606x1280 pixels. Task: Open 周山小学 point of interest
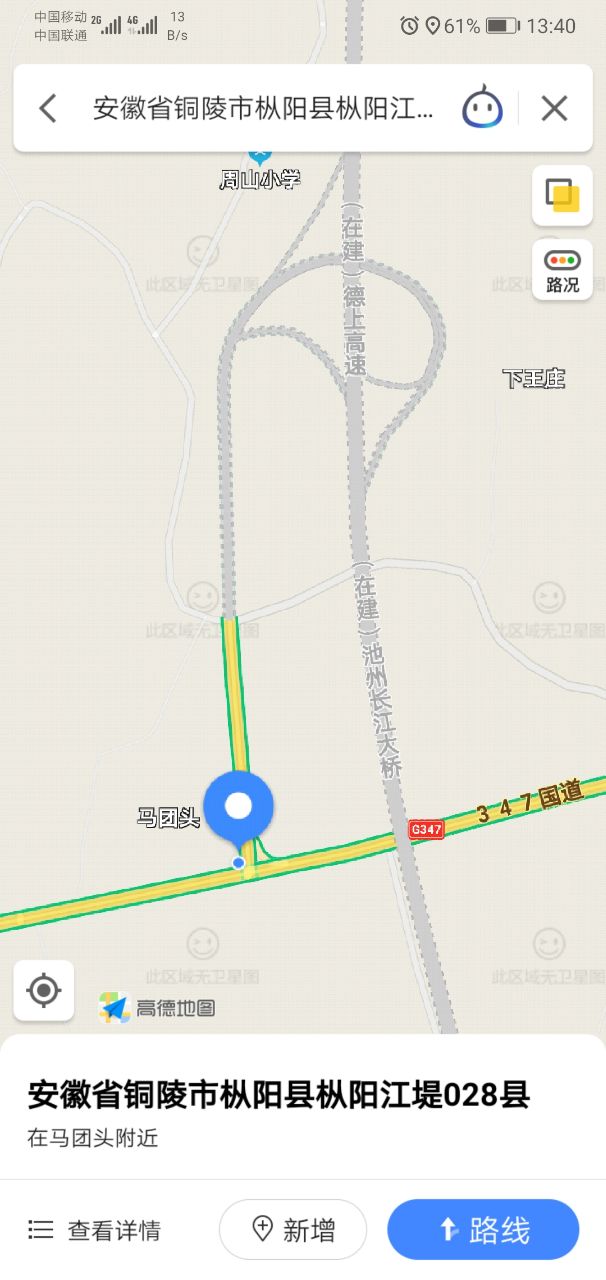click(260, 178)
